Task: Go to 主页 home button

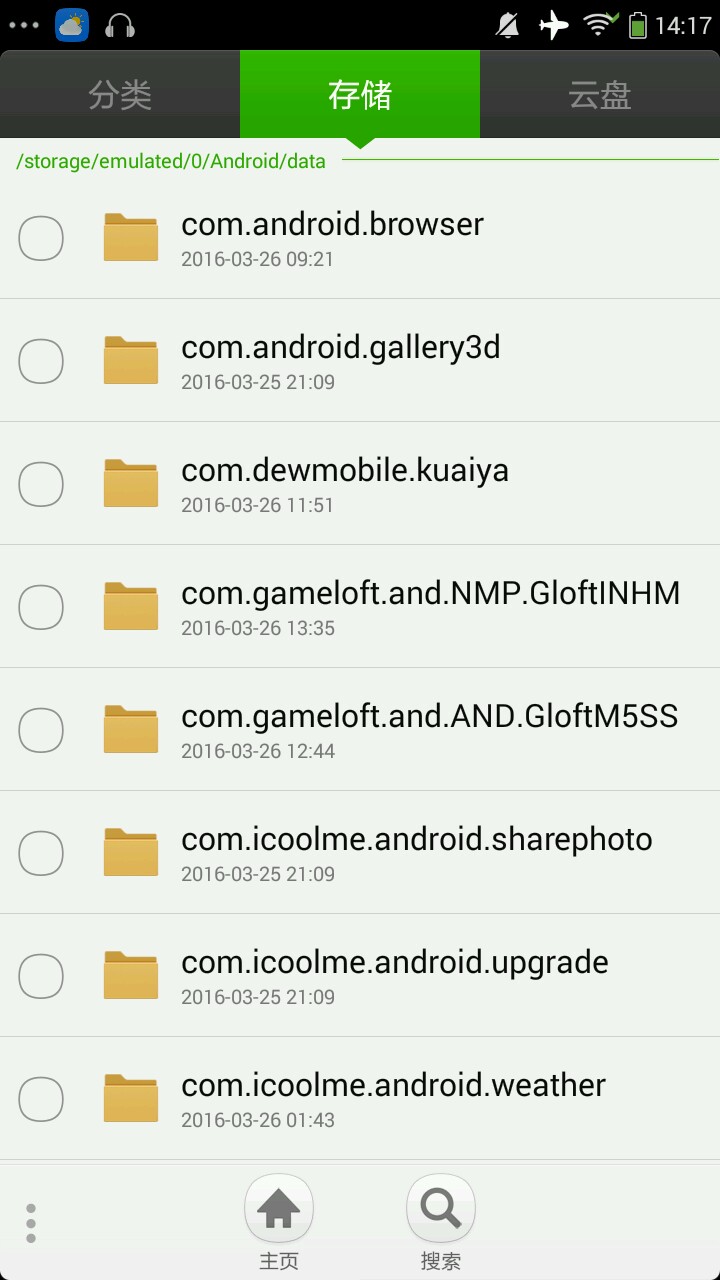Action: tap(279, 1221)
